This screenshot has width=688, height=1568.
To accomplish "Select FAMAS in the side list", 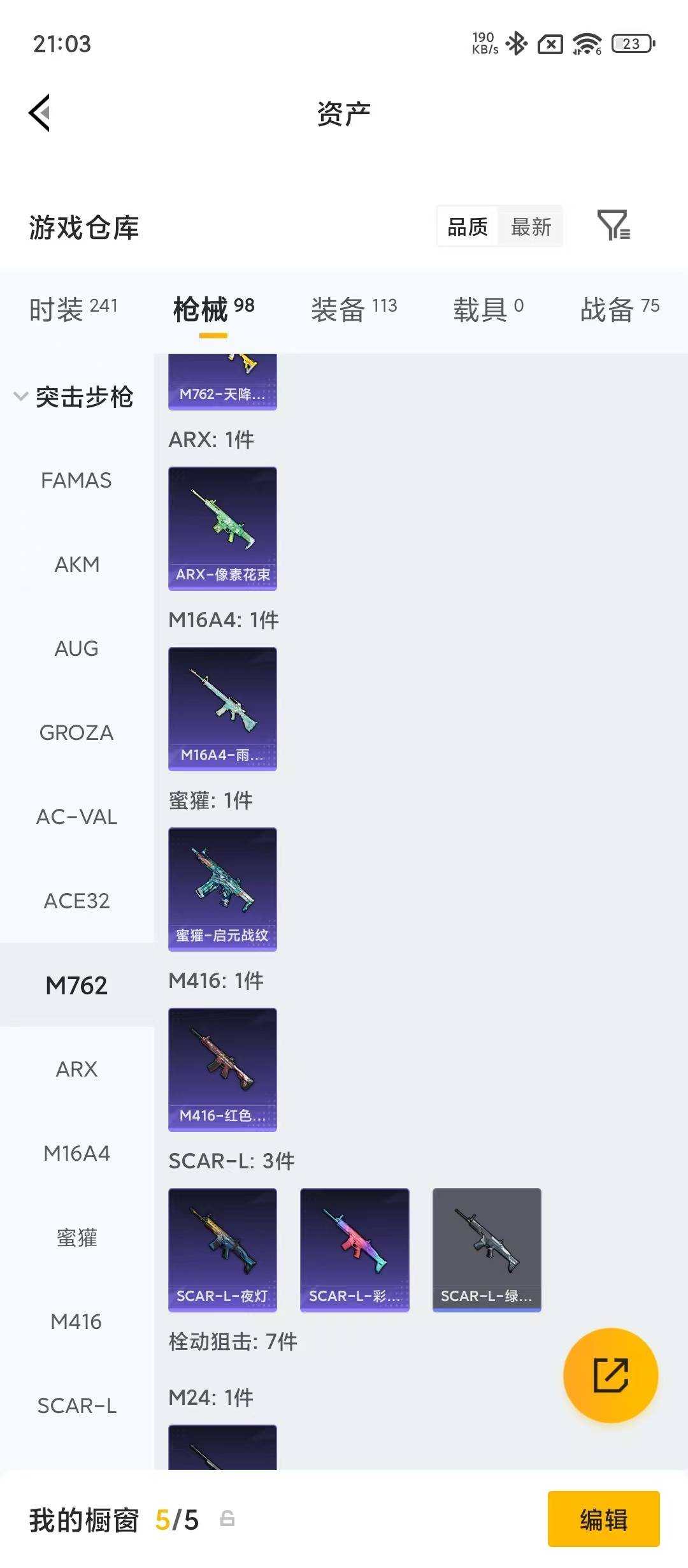I will (x=76, y=480).
